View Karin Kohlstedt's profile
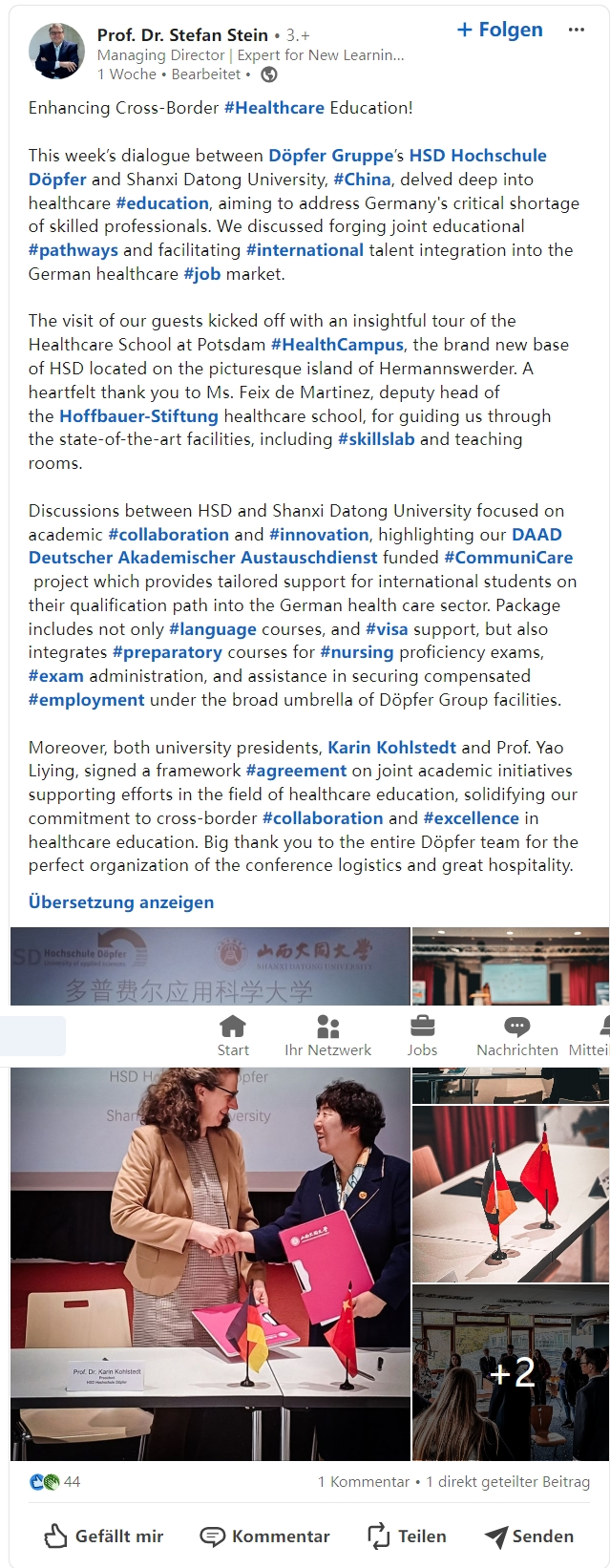 point(391,748)
